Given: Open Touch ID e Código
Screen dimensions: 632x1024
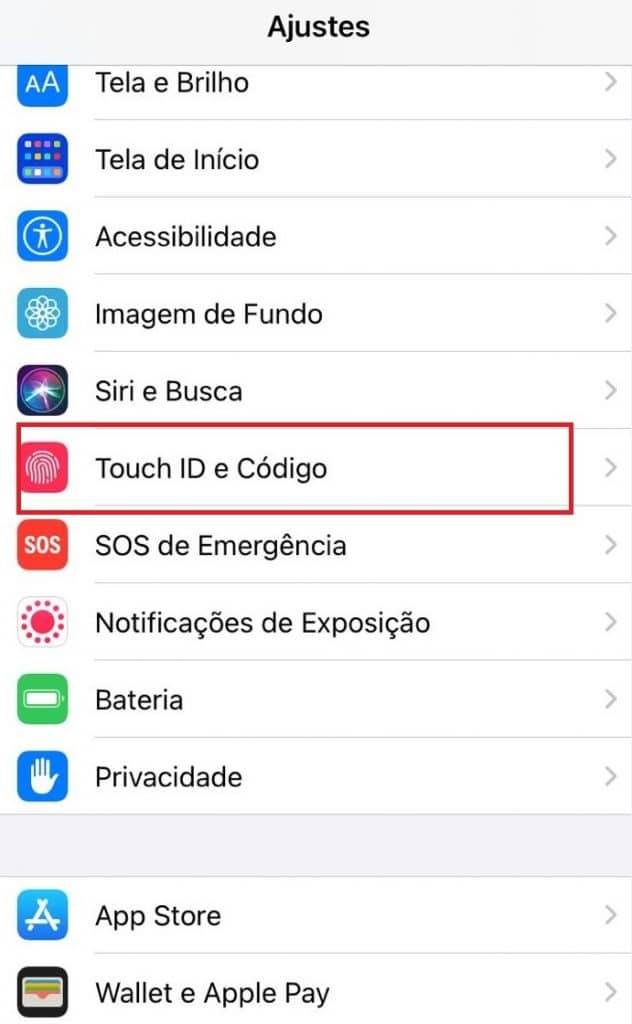Looking at the screenshot, I should click(x=316, y=468).
